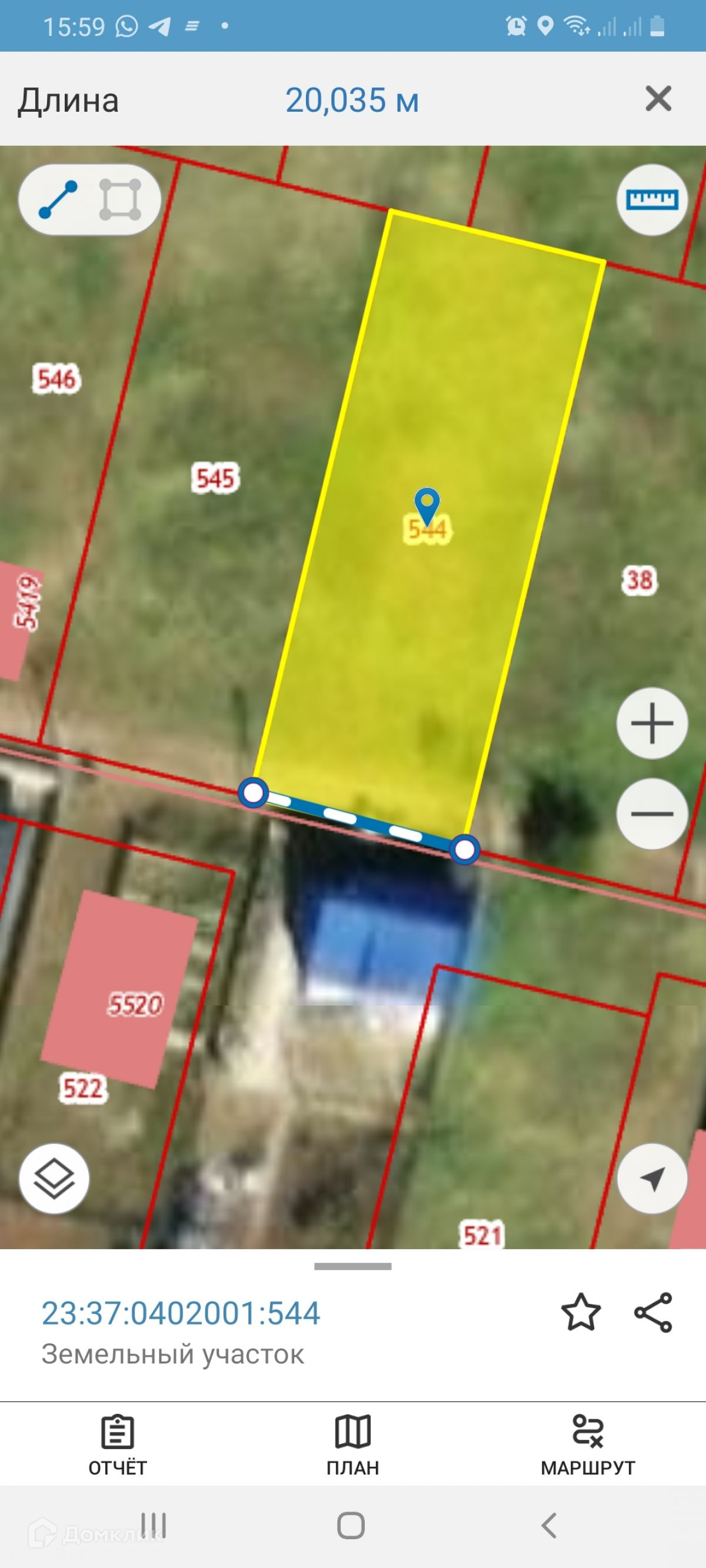Open cadastral number 23:37:0402001:544 details
Viewport: 706px width, 1568px height.
click(x=181, y=1313)
